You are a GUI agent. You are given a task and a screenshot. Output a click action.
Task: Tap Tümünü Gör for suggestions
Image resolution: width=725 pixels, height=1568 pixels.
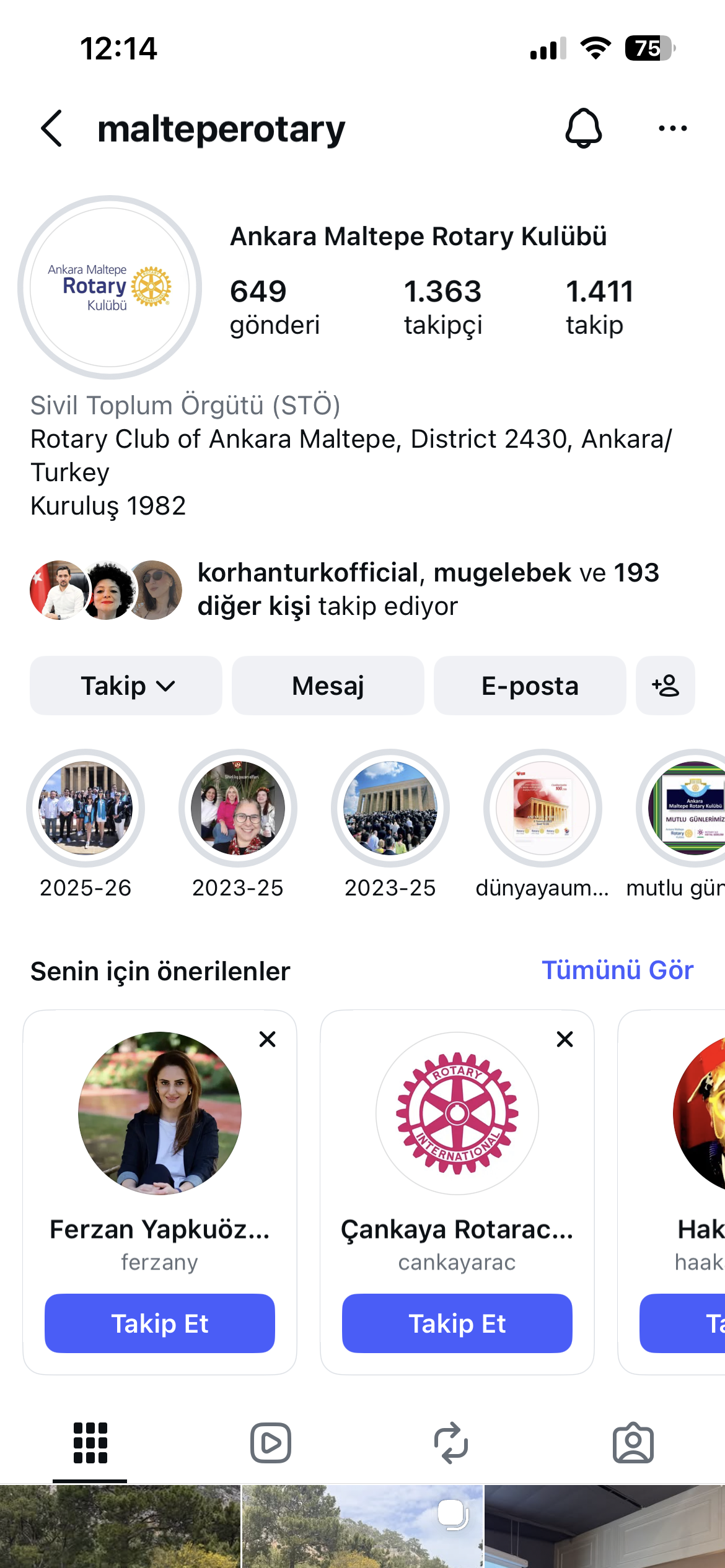(x=617, y=970)
